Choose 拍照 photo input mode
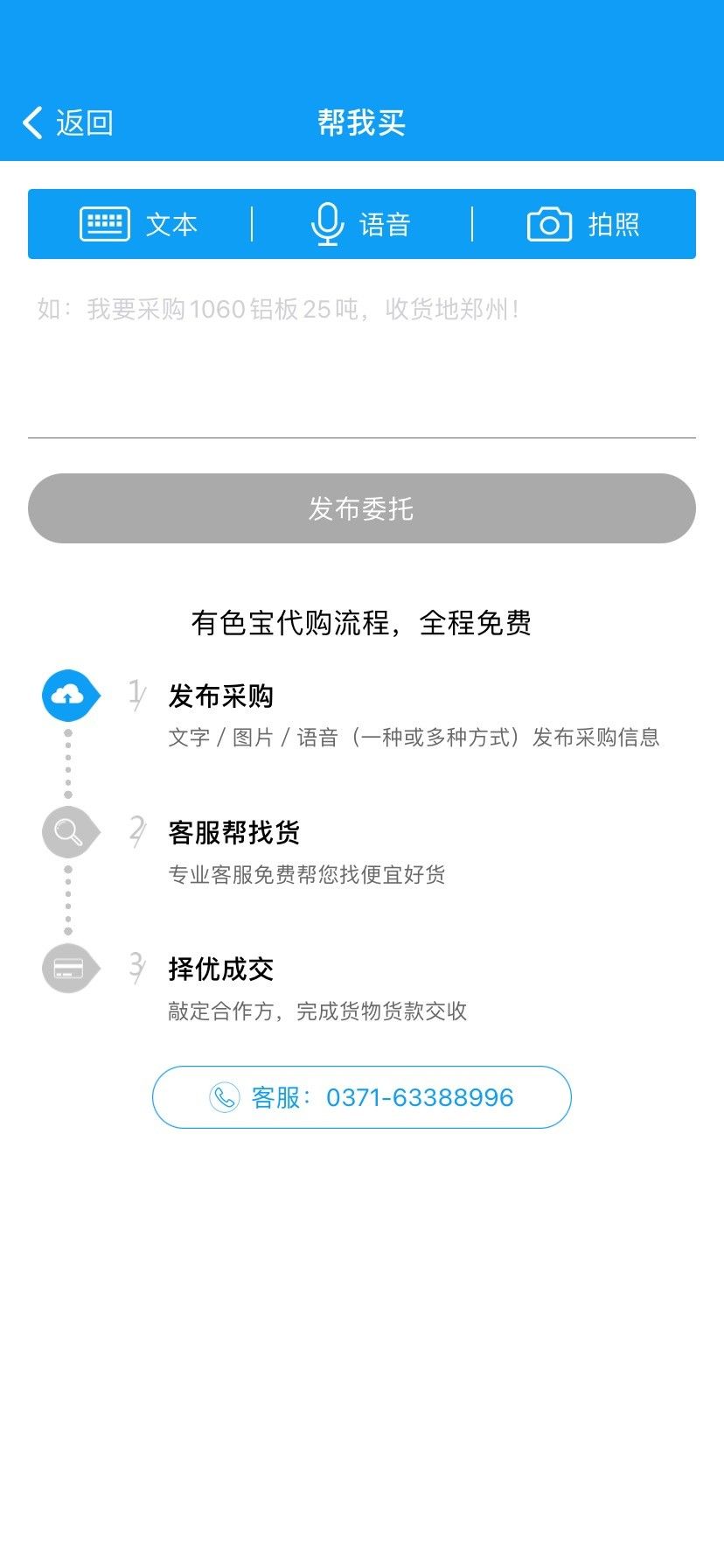724x1568 pixels. tap(584, 224)
